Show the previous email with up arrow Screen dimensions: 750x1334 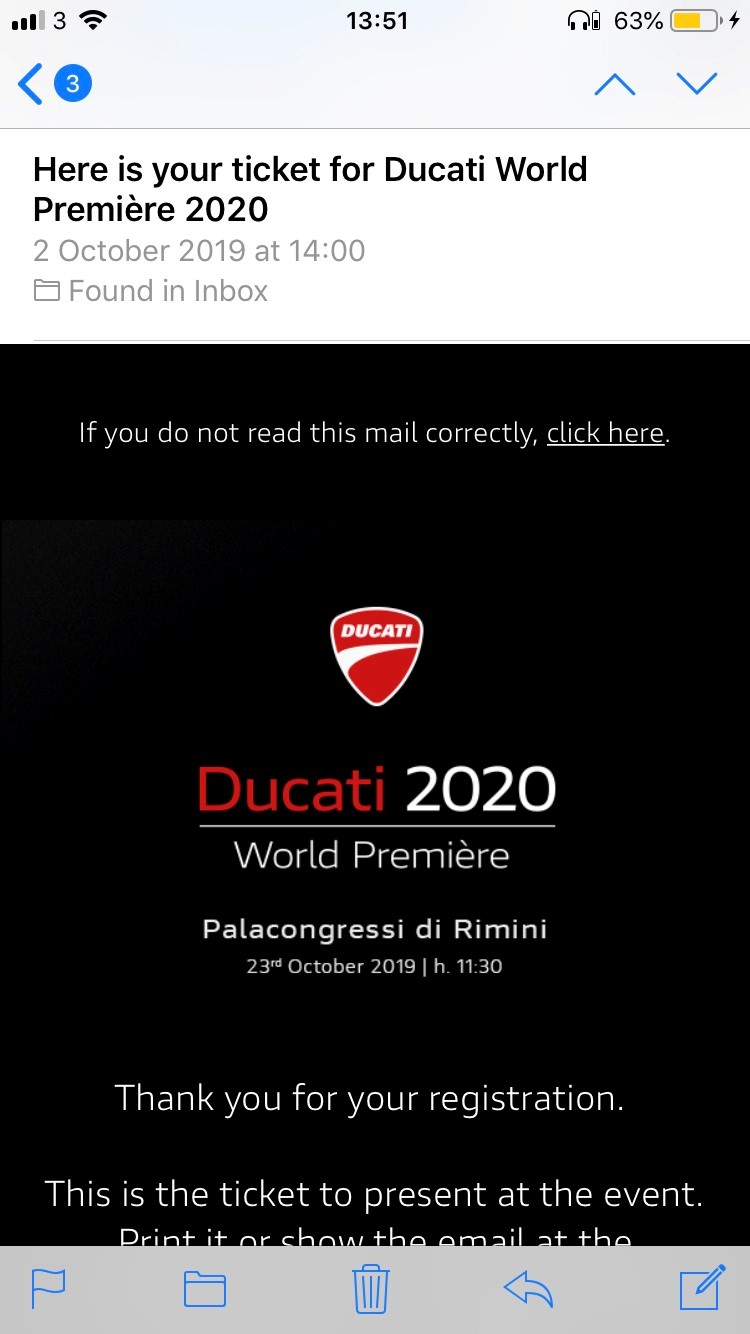(614, 85)
